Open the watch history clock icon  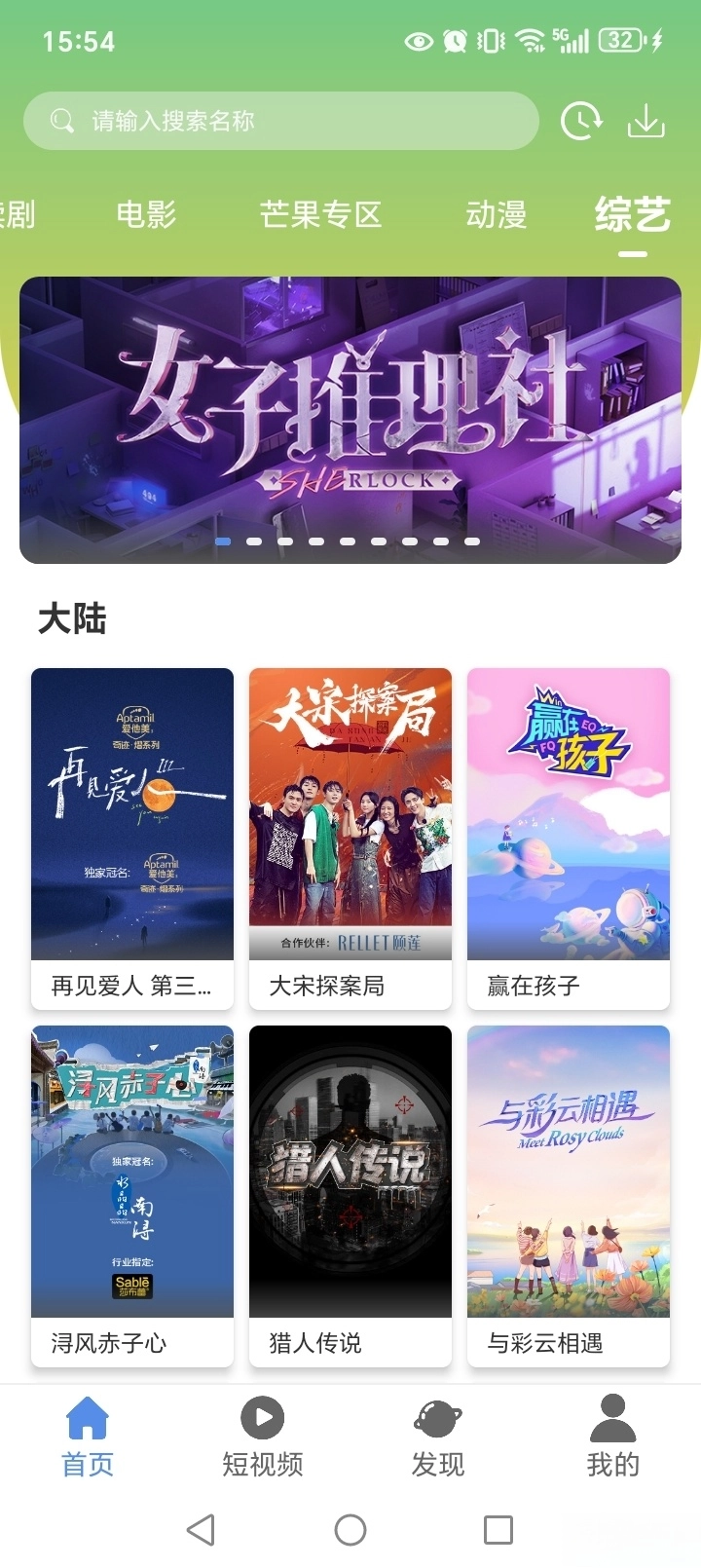[581, 122]
